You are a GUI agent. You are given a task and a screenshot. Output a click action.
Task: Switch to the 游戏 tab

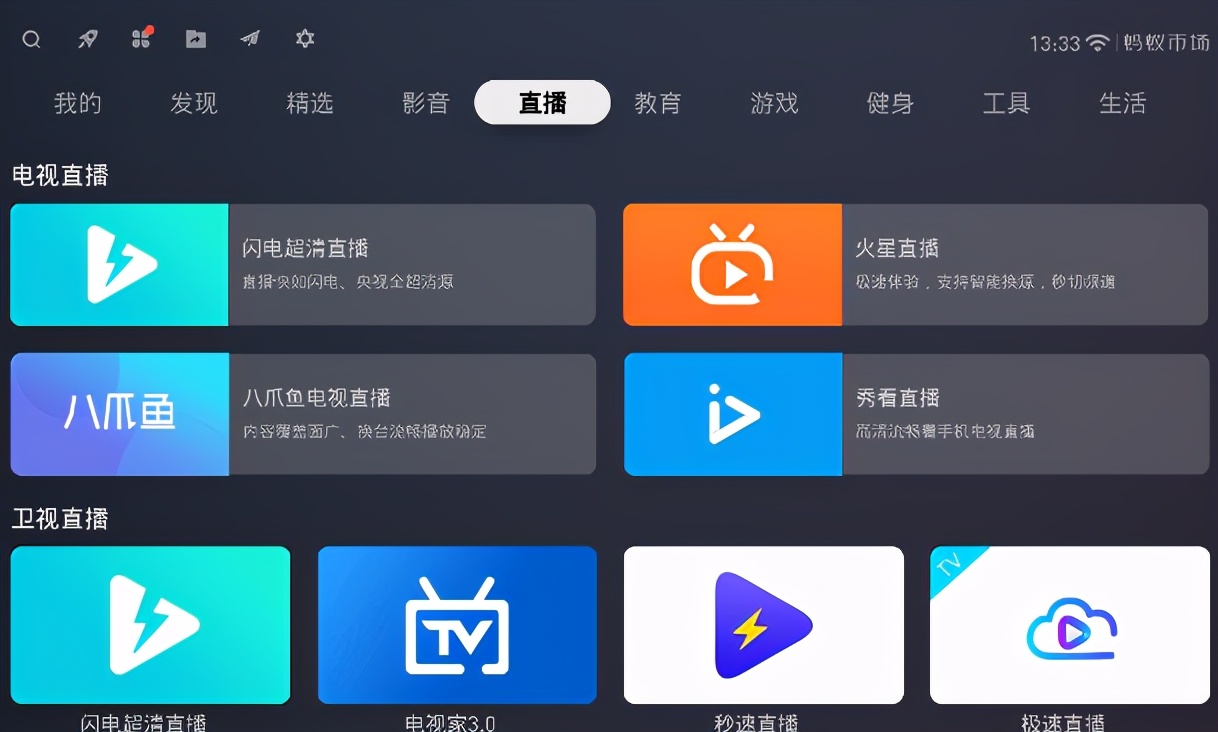tap(774, 103)
